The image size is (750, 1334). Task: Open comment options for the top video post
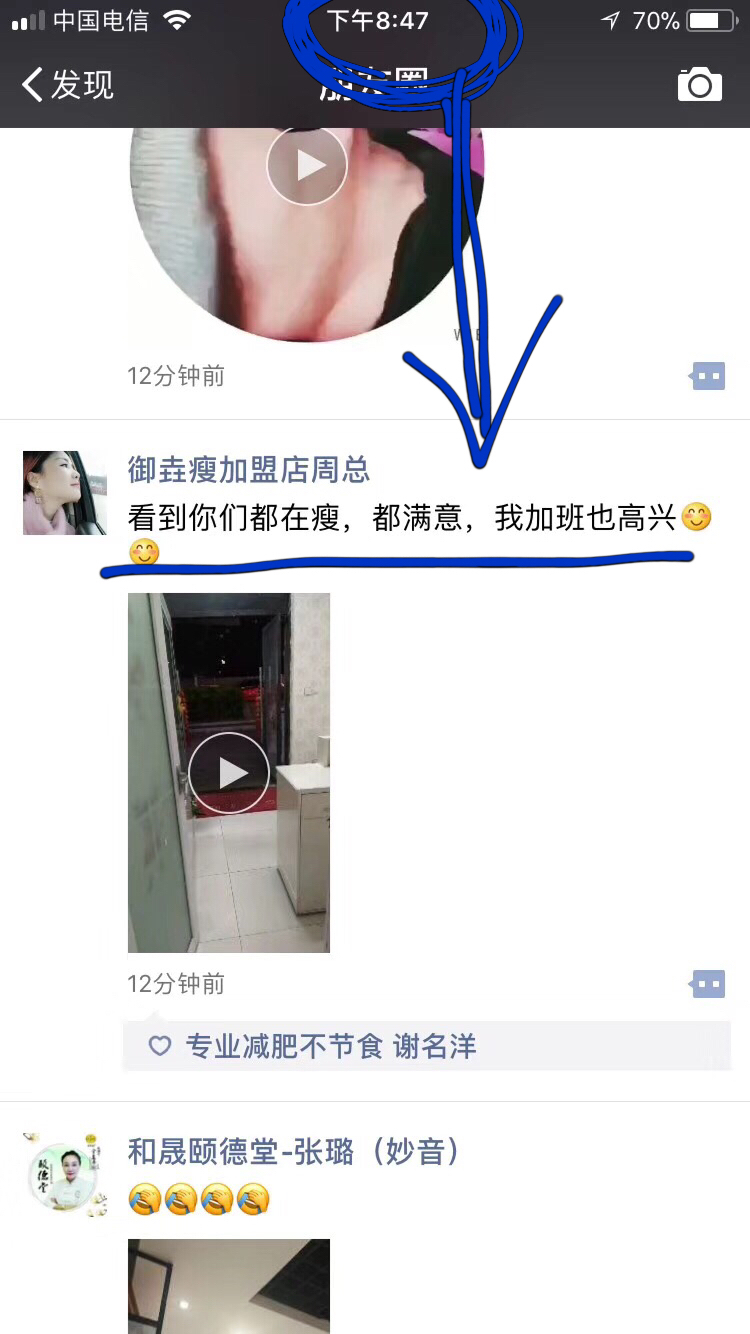pos(708,376)
